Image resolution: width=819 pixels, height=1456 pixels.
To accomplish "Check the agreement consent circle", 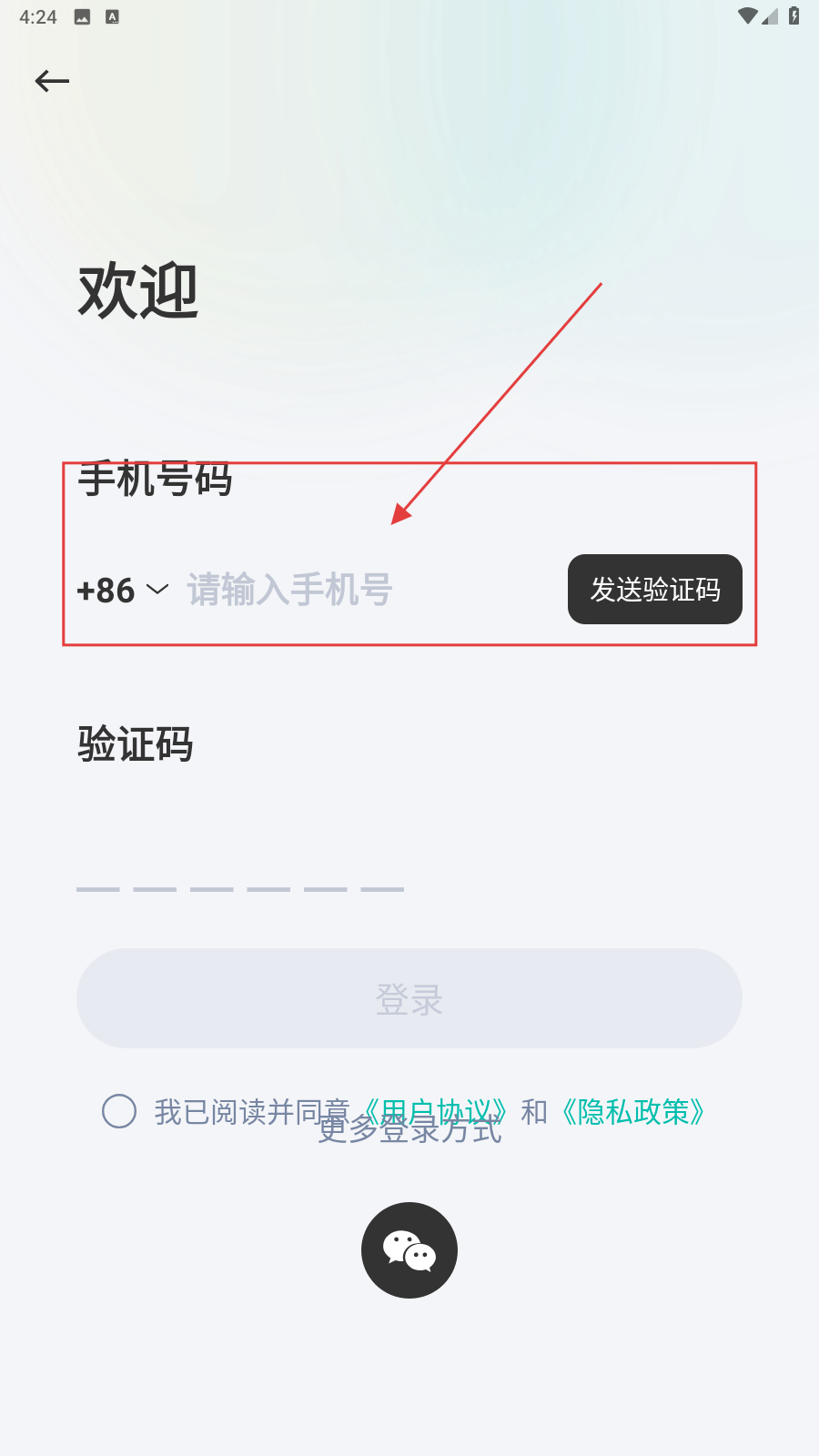I will (x=119, y=1111).
